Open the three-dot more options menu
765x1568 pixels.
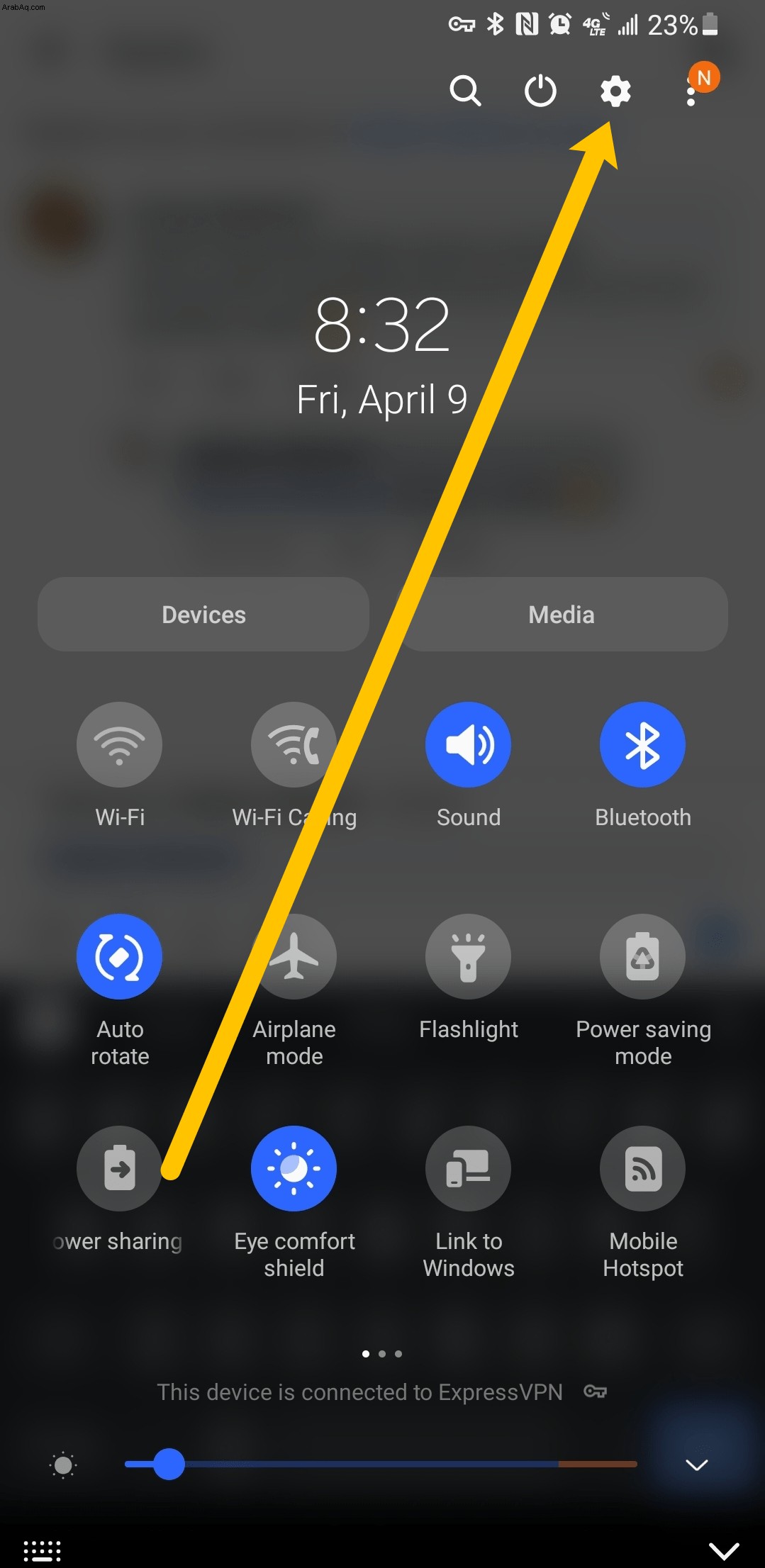[691, 92]
